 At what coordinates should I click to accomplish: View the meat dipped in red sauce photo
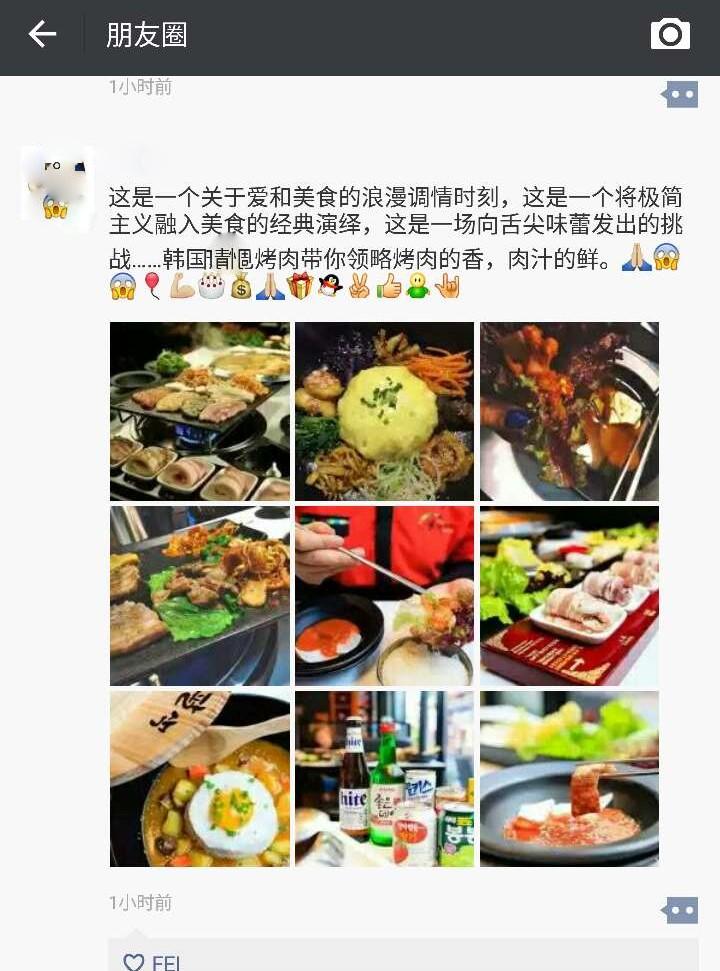click(x=569, y=778)
